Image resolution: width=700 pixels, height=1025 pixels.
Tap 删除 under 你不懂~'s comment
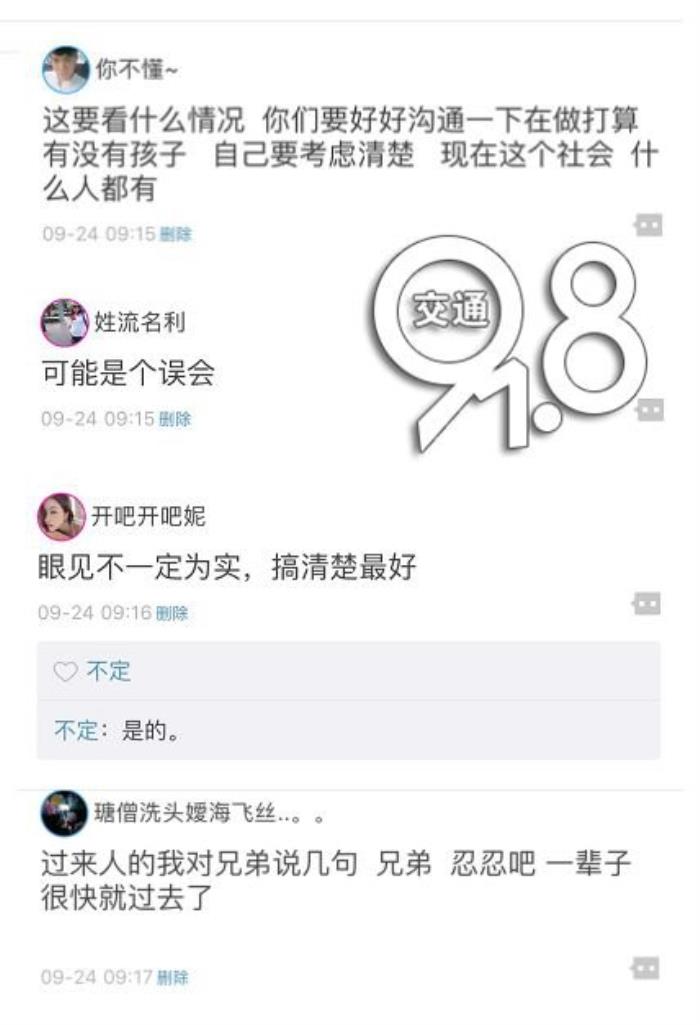(175, 235)
